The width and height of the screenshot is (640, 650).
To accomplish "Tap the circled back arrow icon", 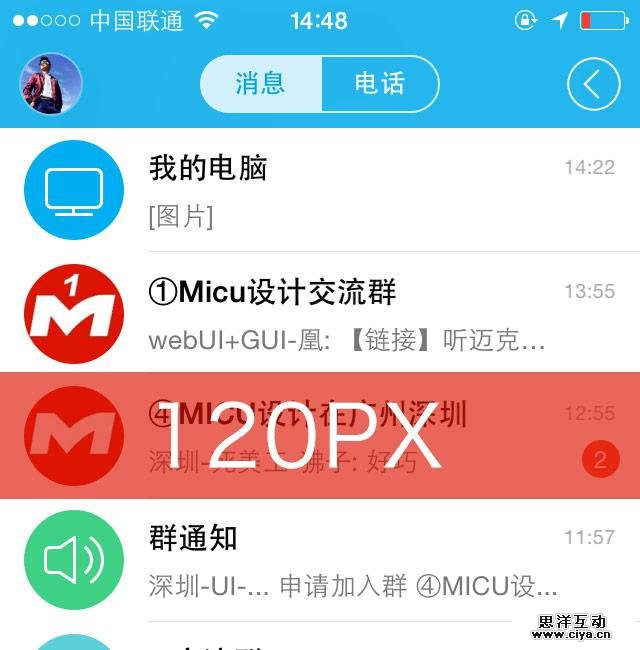I will click(x=593, y=84).
